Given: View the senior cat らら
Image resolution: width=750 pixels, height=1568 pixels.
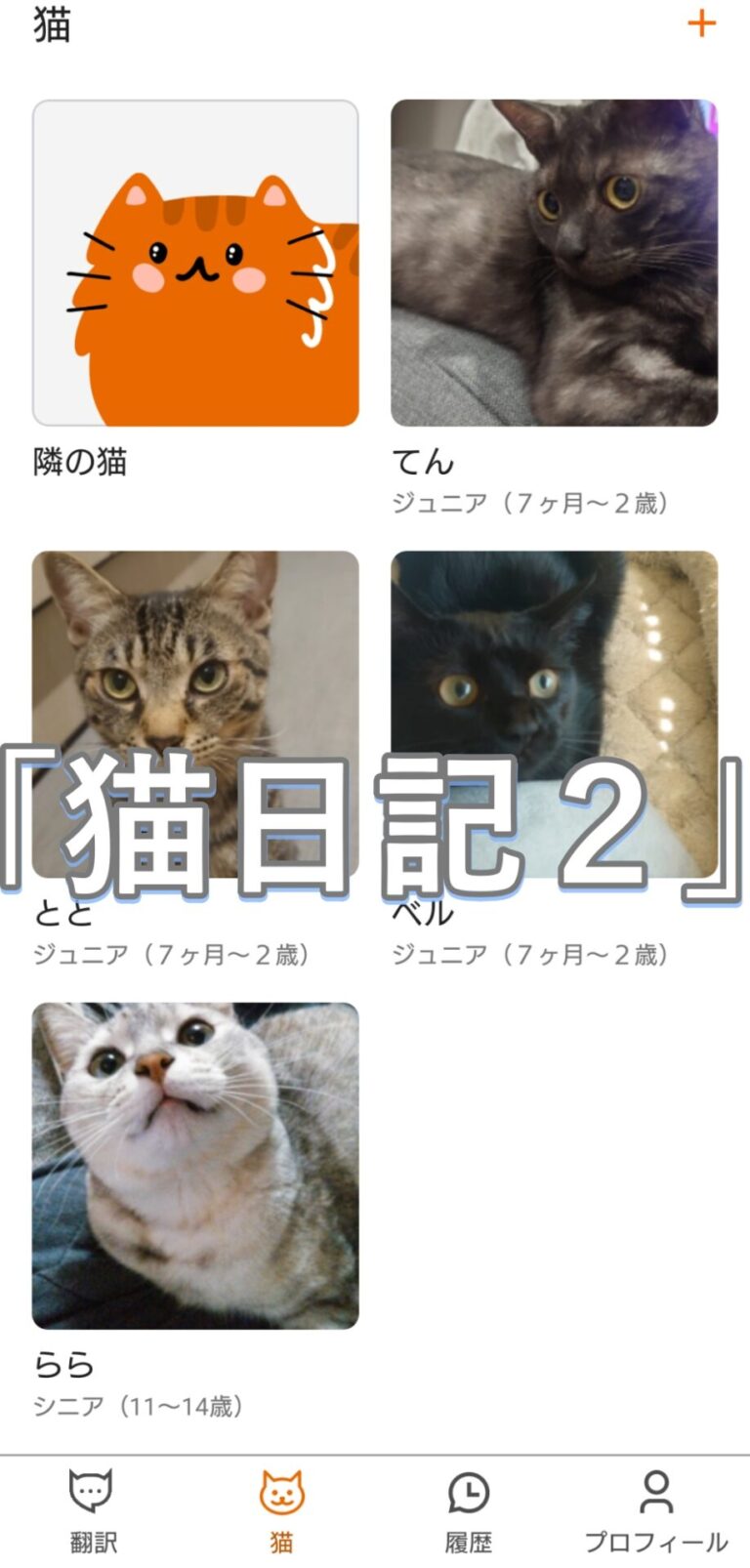Looking at the screenshot, I should pyautogui.click(x=195, y=1166).
